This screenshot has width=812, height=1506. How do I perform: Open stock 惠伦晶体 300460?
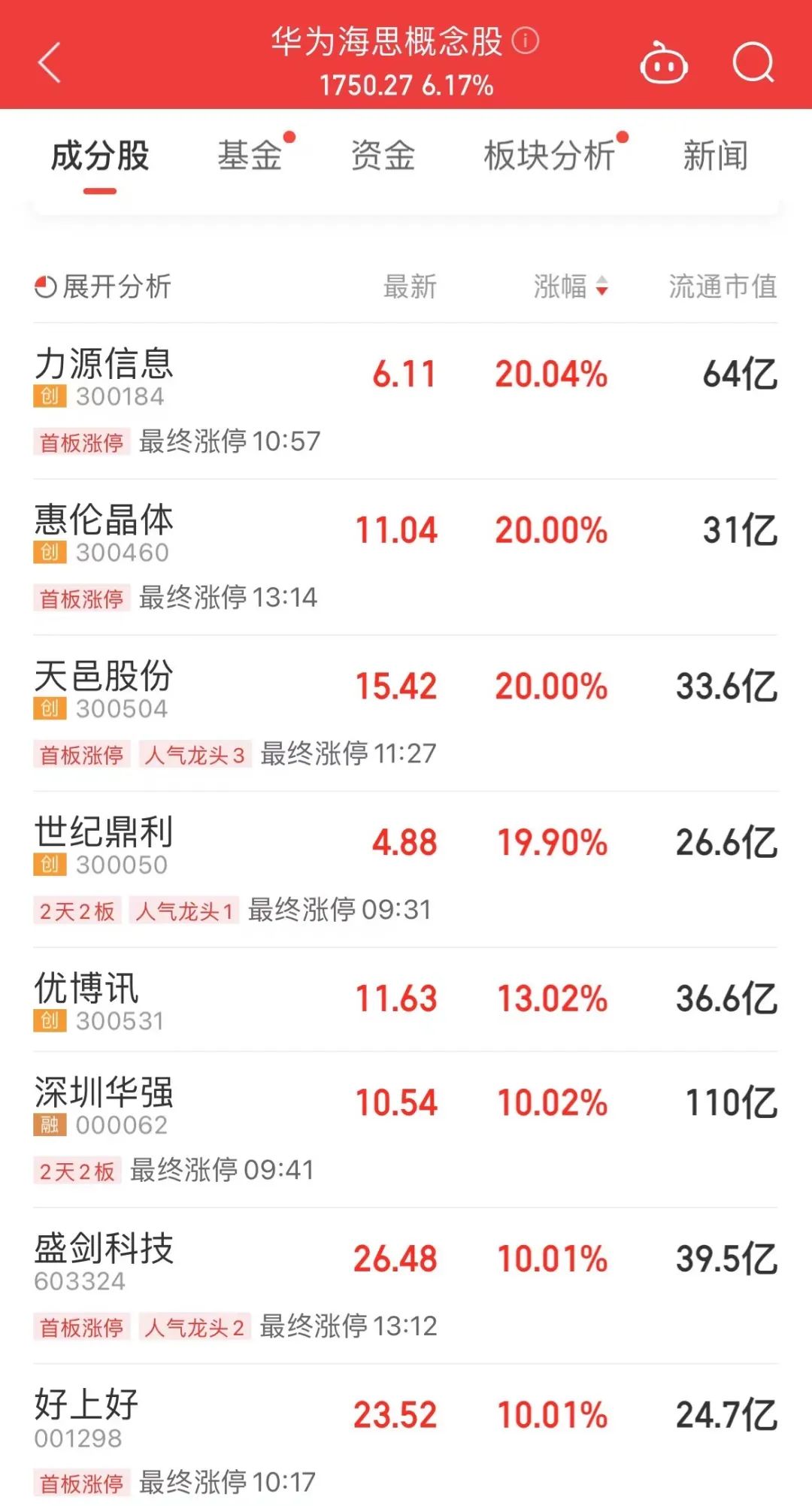pos(405,557)
